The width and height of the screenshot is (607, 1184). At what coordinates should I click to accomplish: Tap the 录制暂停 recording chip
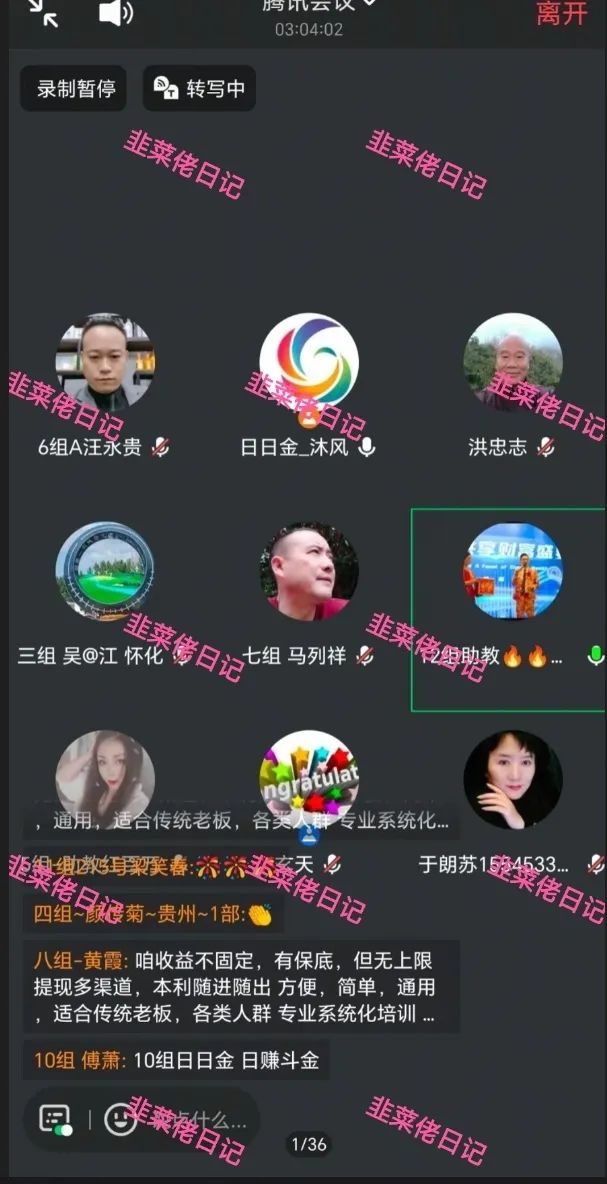tap(77, 89)
